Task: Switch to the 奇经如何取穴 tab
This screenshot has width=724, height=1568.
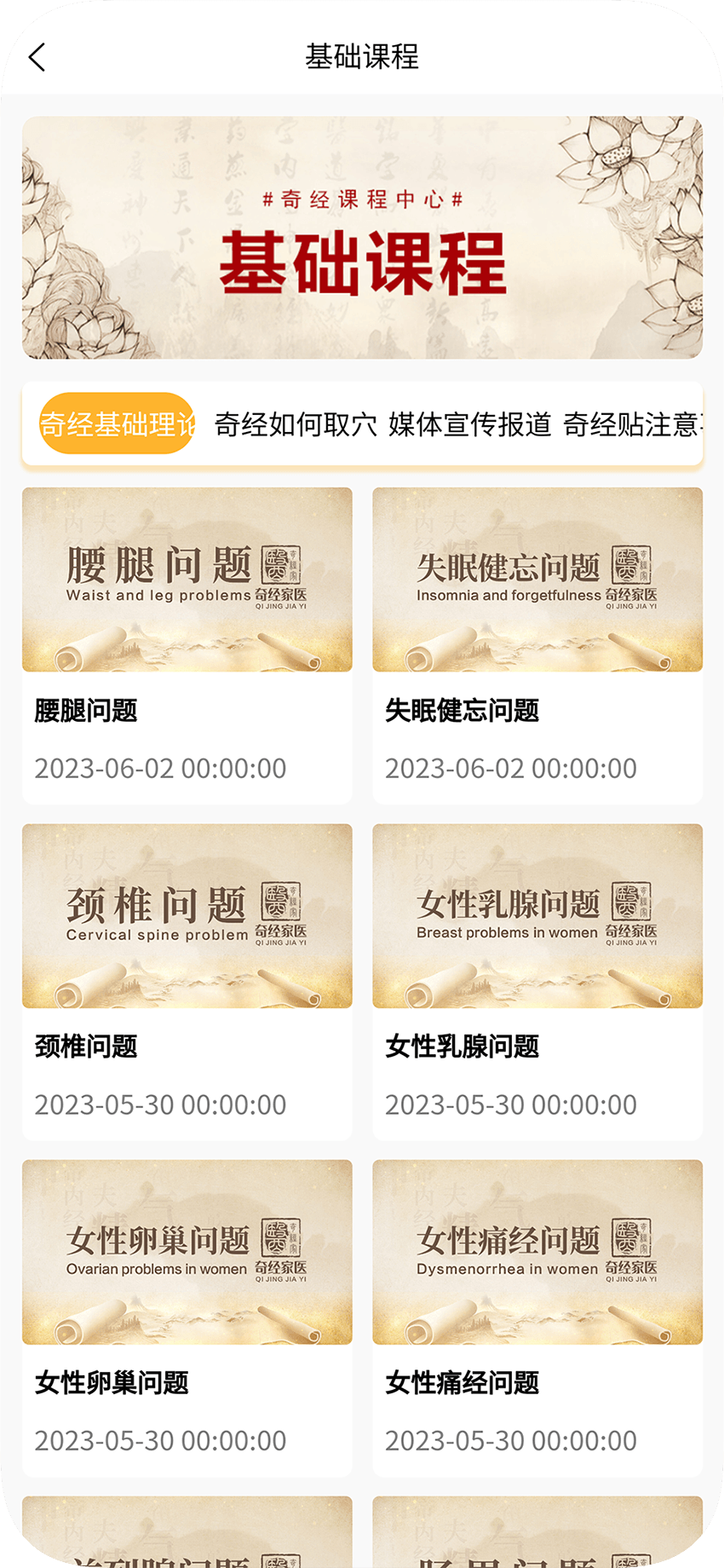Action: [x=295, y=424]
